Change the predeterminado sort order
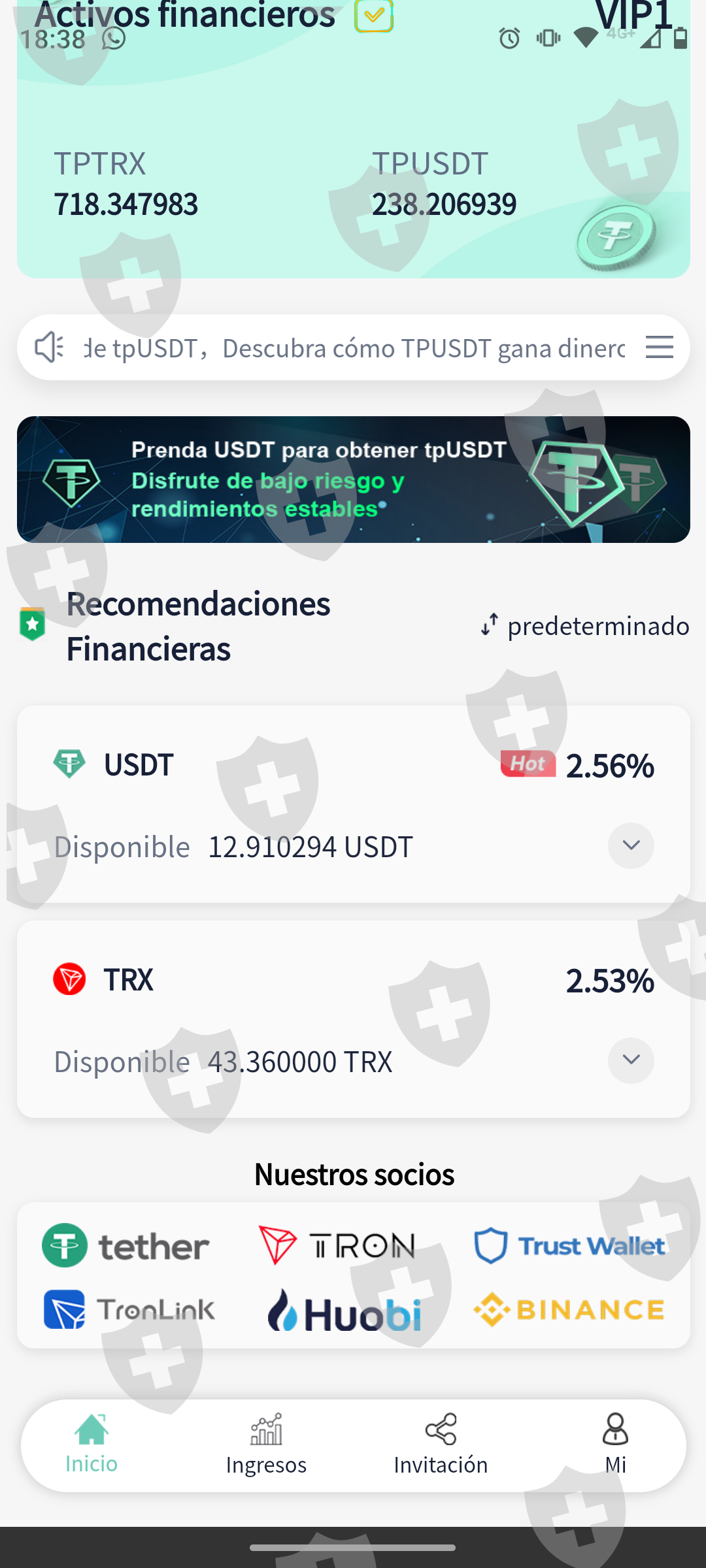Viewport: 706px width, 1568px height. [x=586, y=626]
